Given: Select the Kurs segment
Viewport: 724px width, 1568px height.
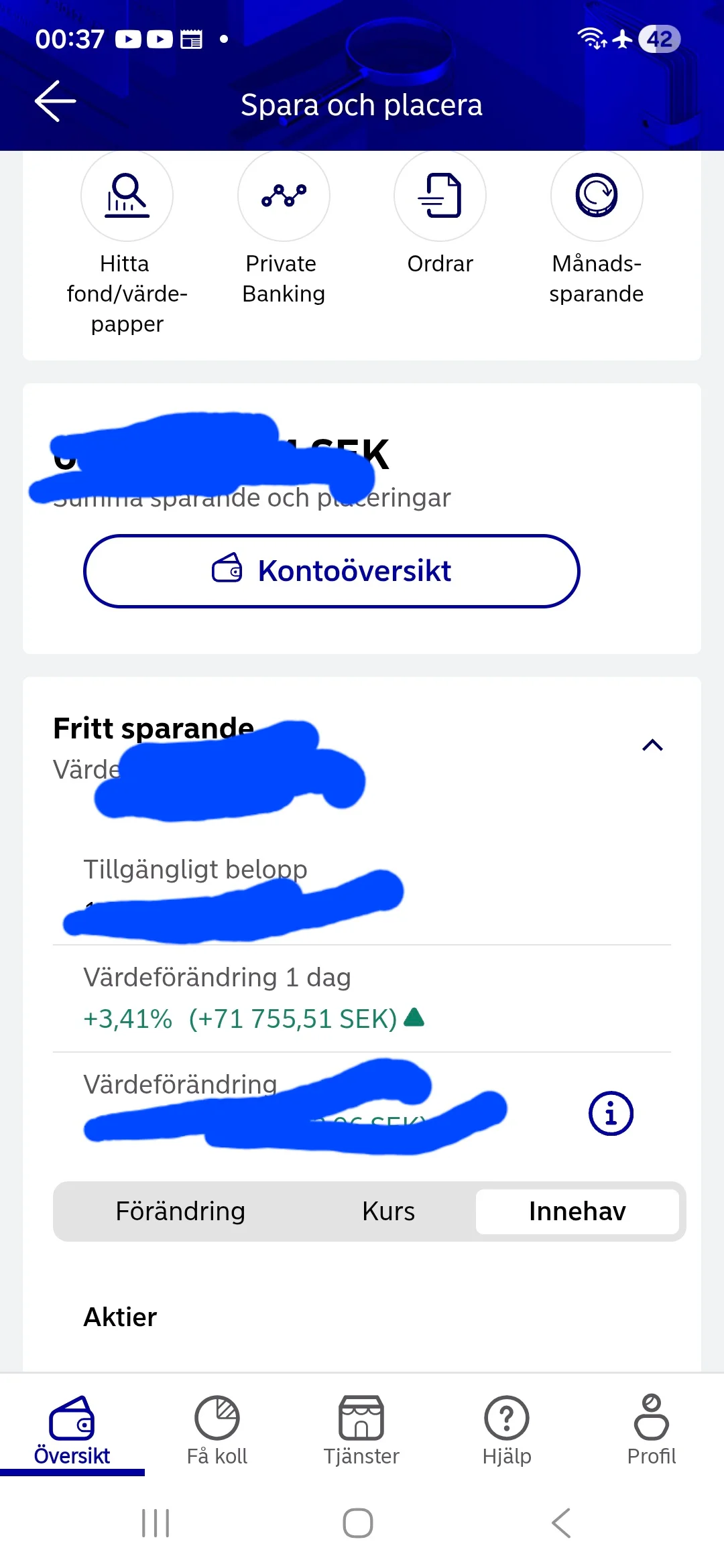Looking at the screenshot, I should click(388, 1211).
